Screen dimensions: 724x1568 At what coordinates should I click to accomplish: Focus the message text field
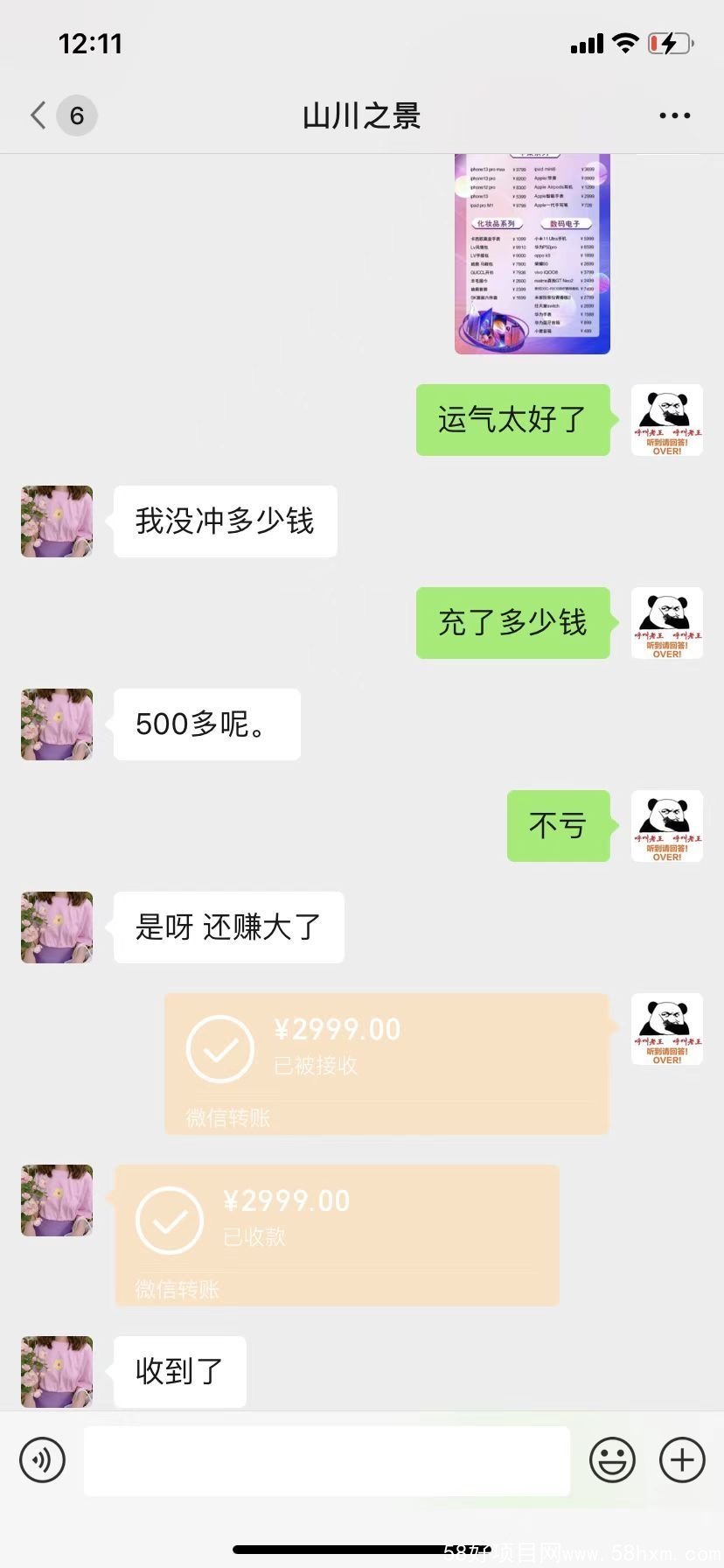[x=326, y=1460]
